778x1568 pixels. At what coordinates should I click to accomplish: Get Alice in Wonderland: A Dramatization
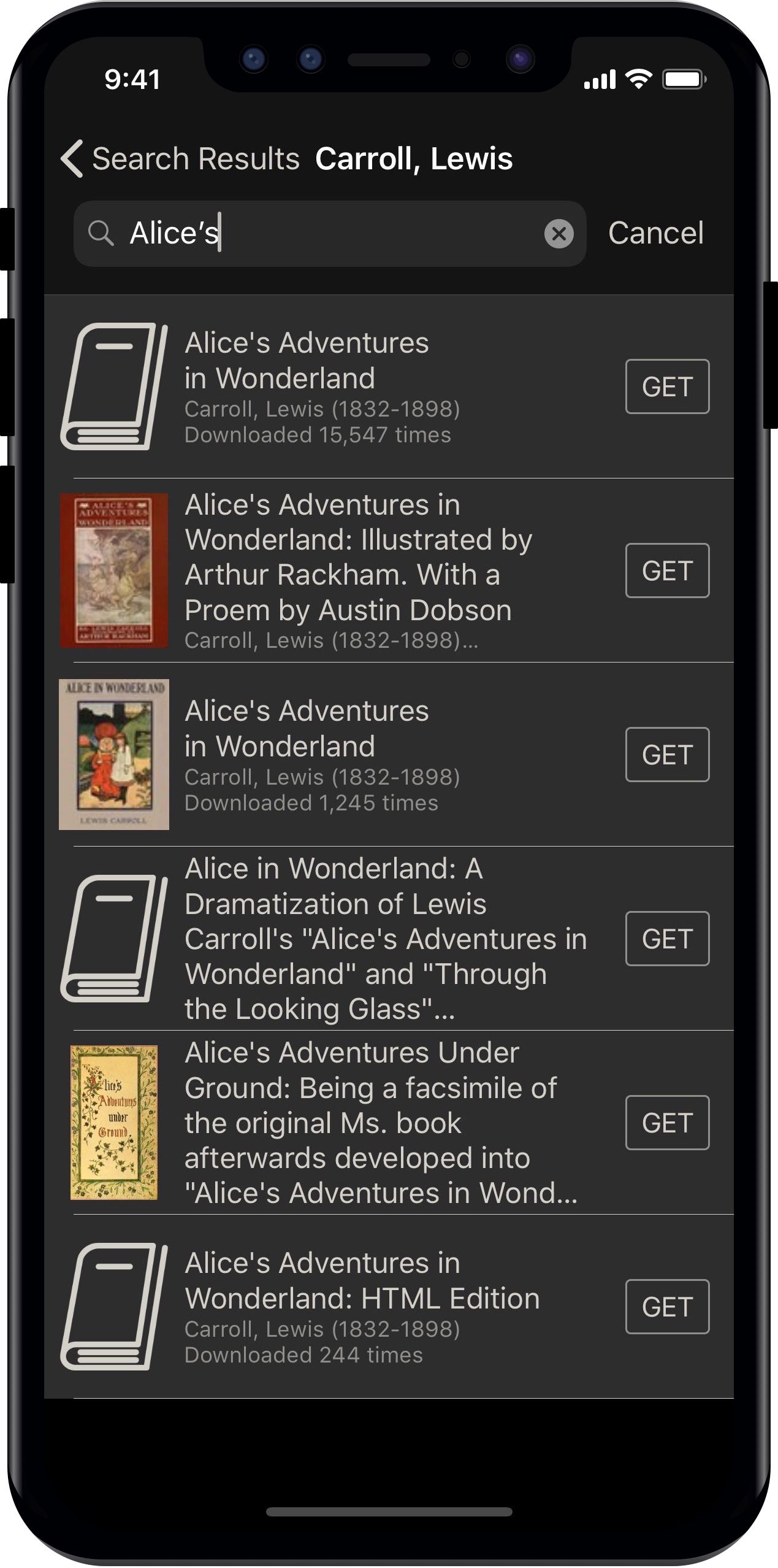[x=667, y=939]
